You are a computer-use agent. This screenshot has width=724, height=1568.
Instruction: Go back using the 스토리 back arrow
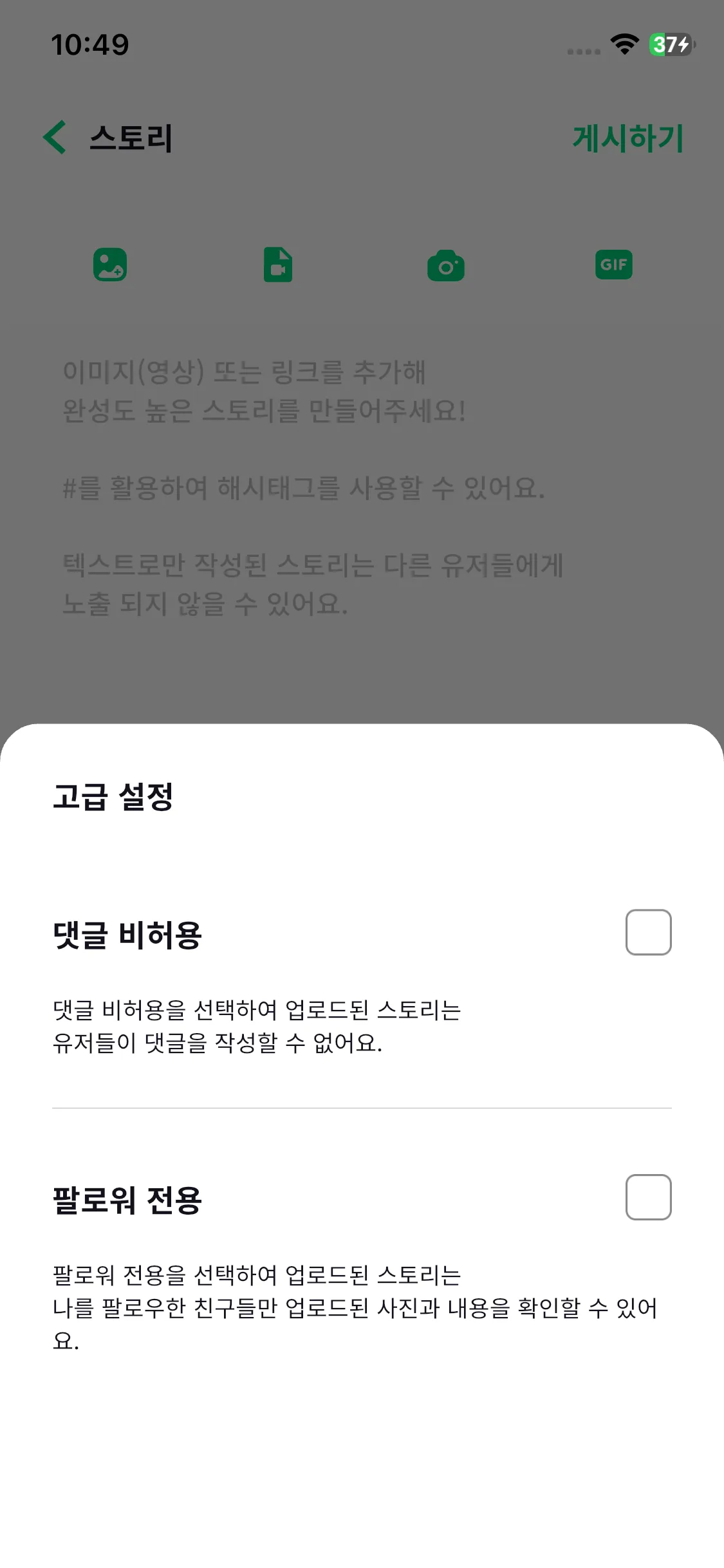coord(55,138)
